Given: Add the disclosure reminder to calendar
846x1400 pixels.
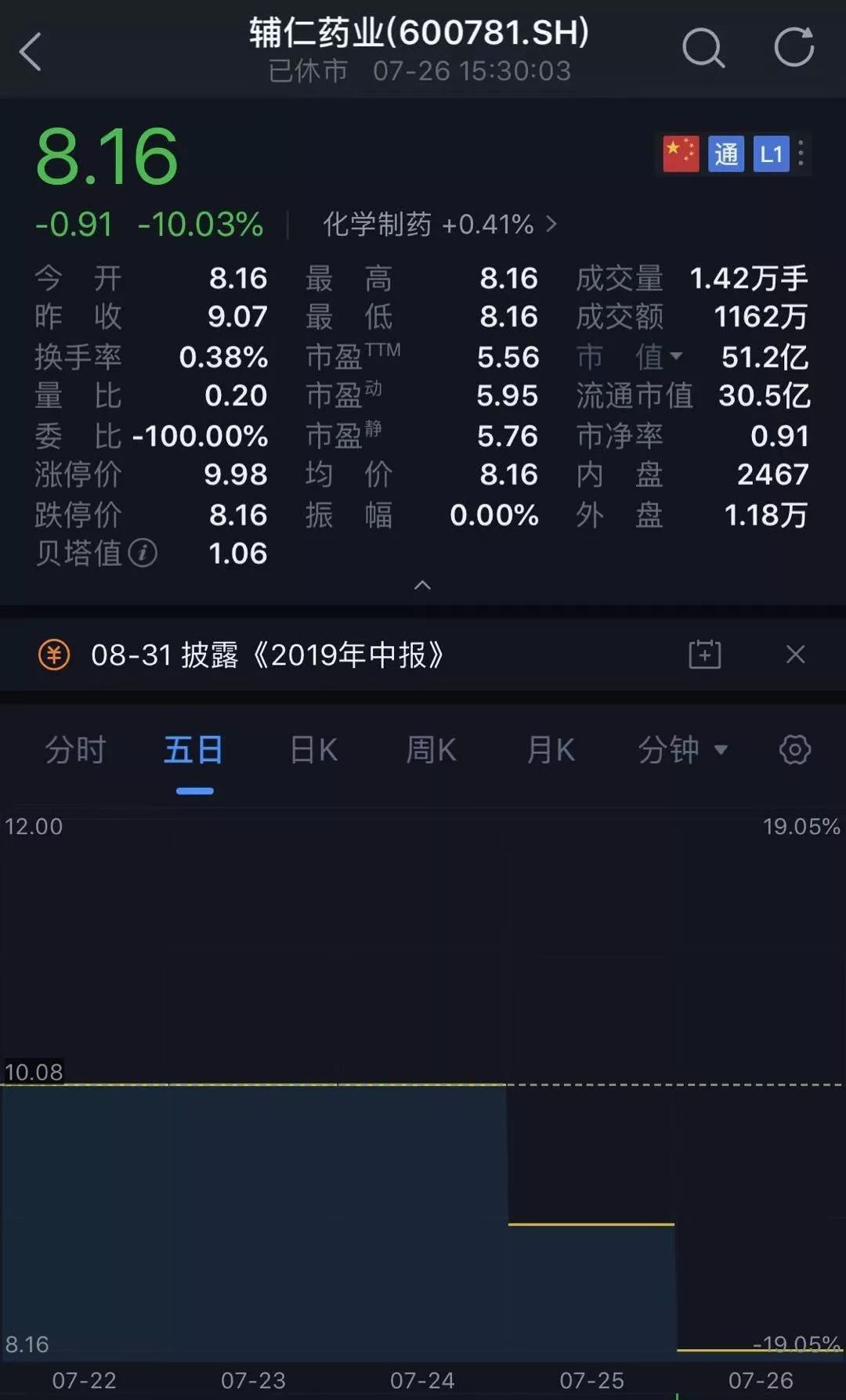Looking at the screenshot, I should (704, 655).
